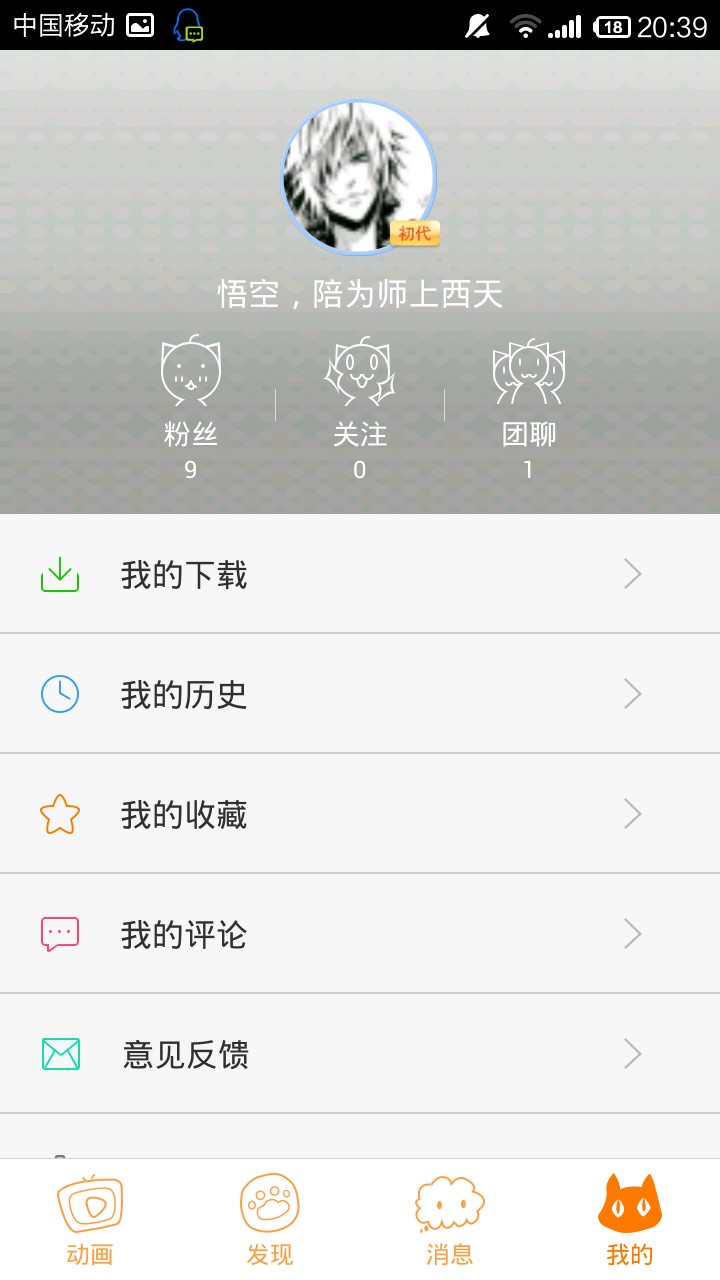Open 我的收藏 favorites
Image resolution: width=720 pixels, height=1280 pixels.
pos(360,814)
